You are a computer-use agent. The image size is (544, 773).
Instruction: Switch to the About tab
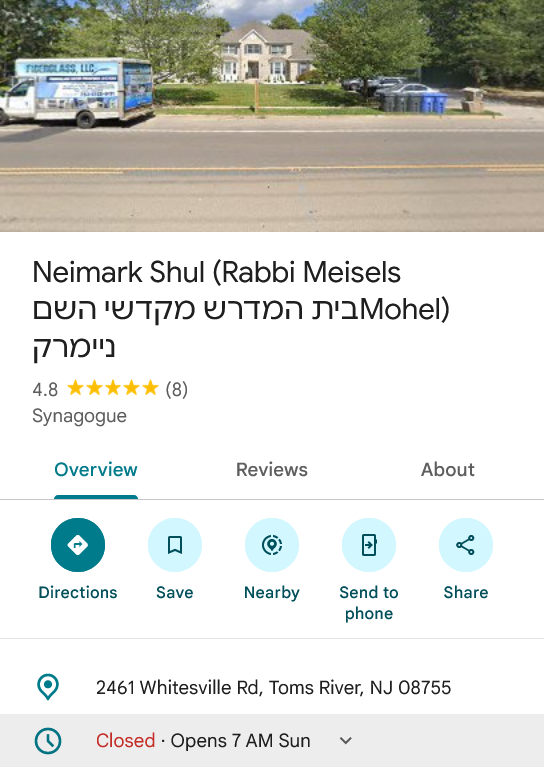click(x=447, y=470)
